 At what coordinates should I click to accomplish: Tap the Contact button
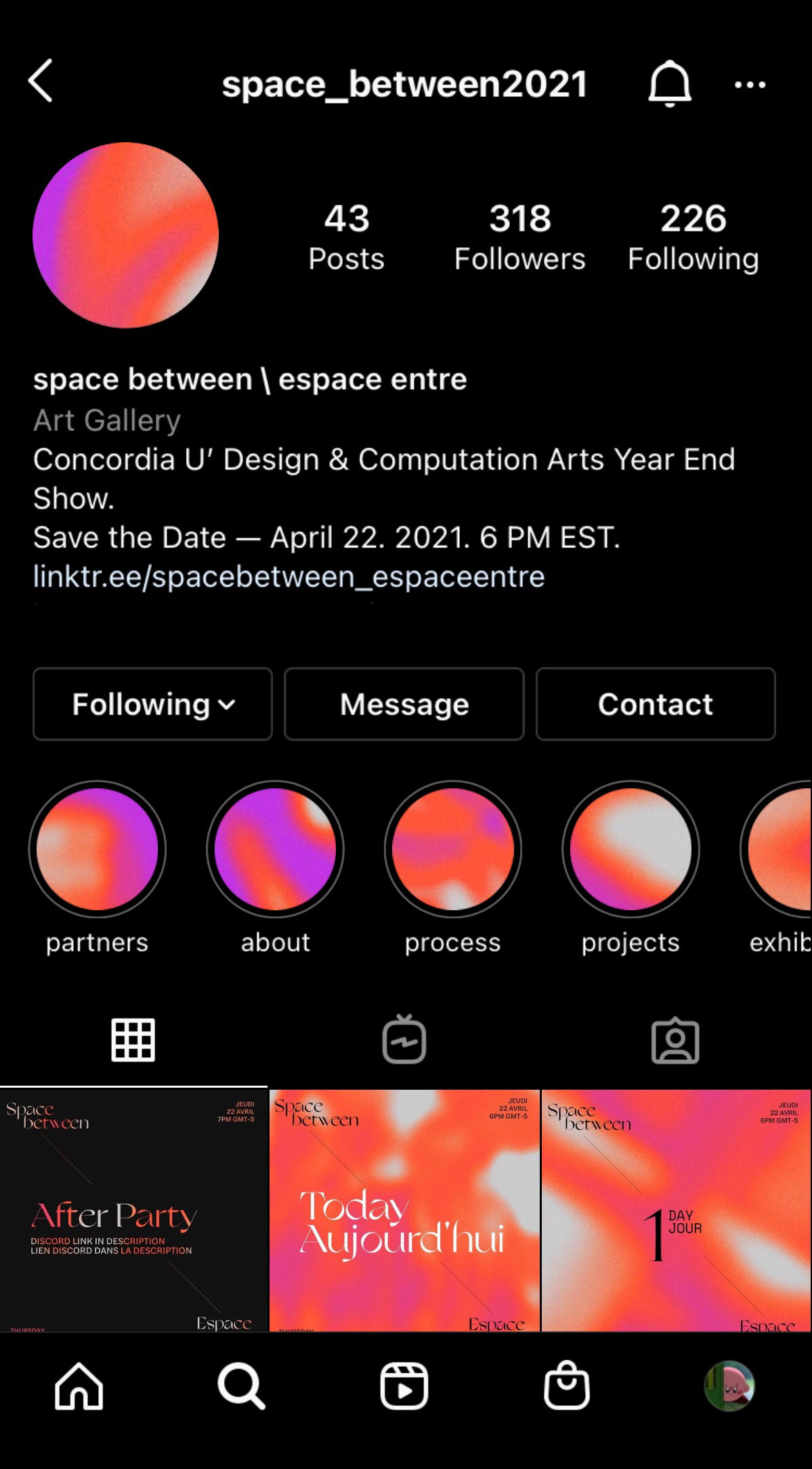[656, 704]
